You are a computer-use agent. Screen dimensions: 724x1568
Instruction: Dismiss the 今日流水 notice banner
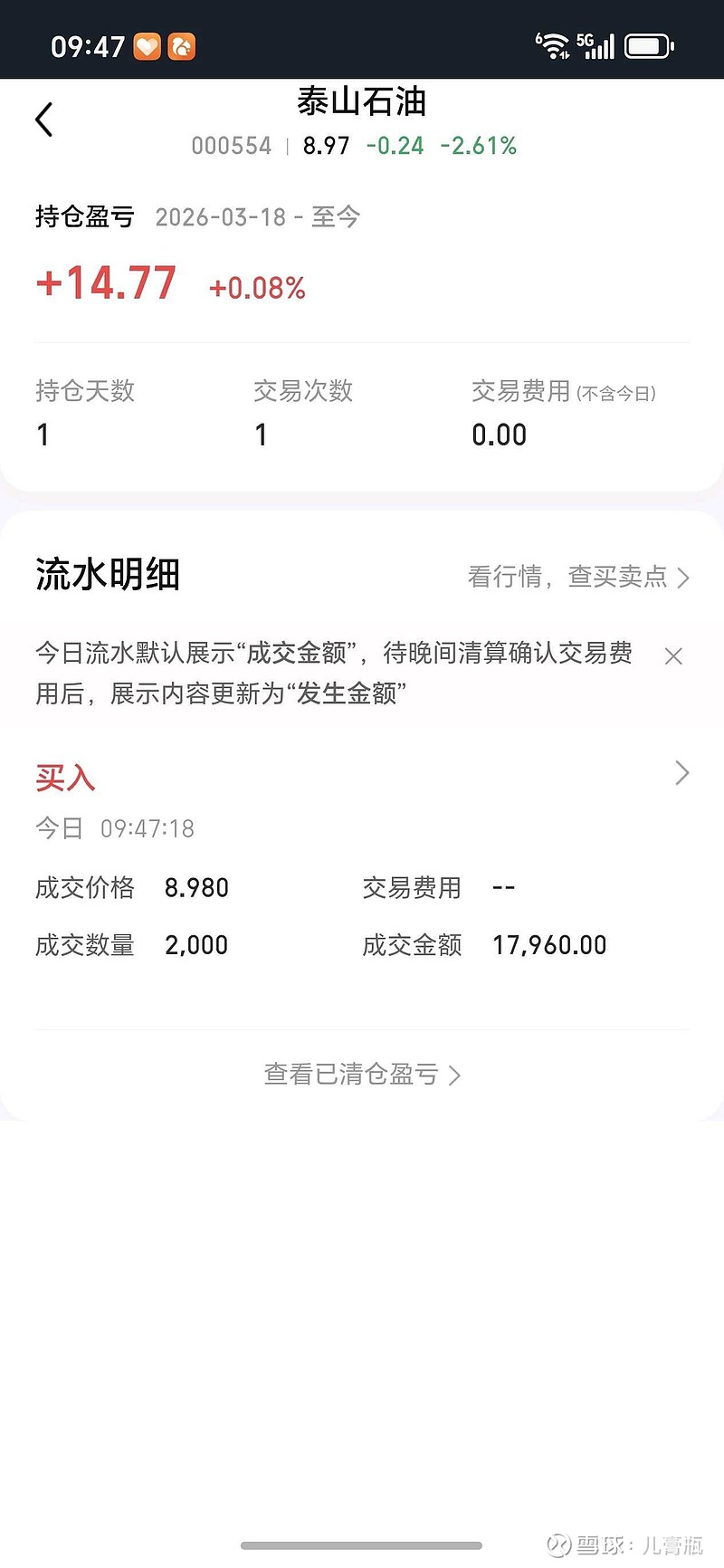point(673,656)
